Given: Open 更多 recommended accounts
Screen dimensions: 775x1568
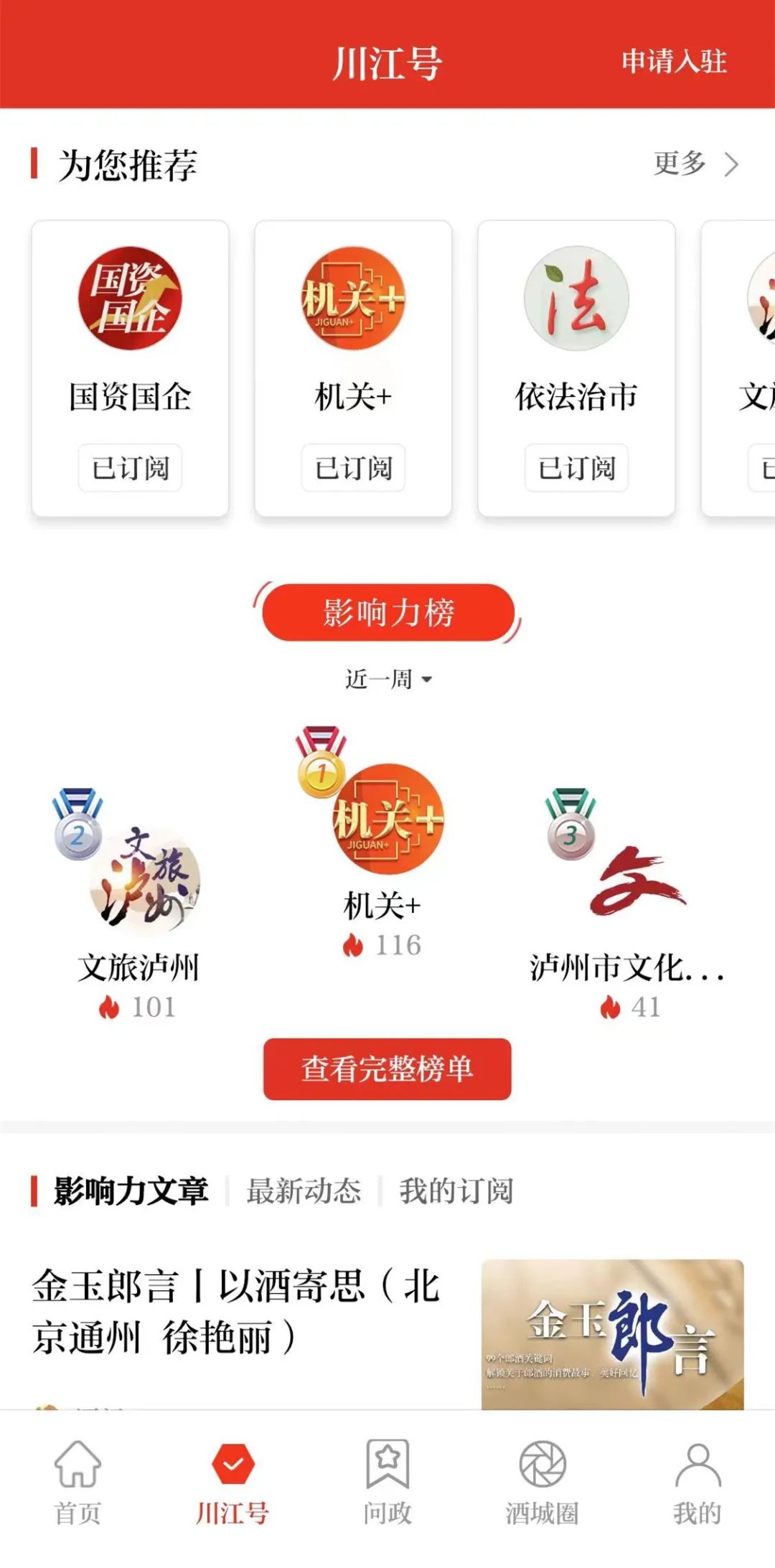Looking at the screenshot, I should pyautogui.click(x=695, y=164).
